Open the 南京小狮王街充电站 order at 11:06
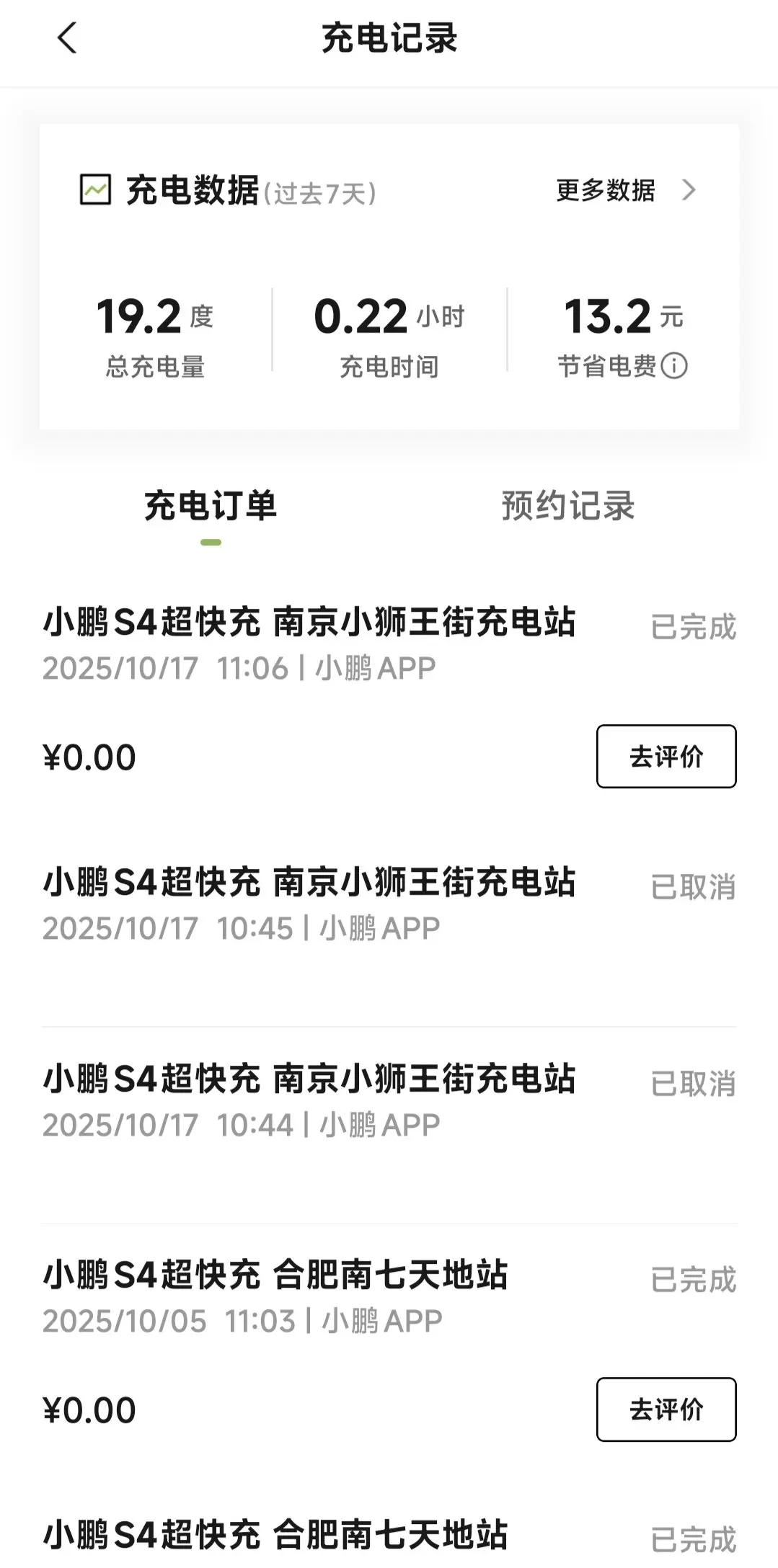Viewport: 778px width, 1568px height. [310, 643]
